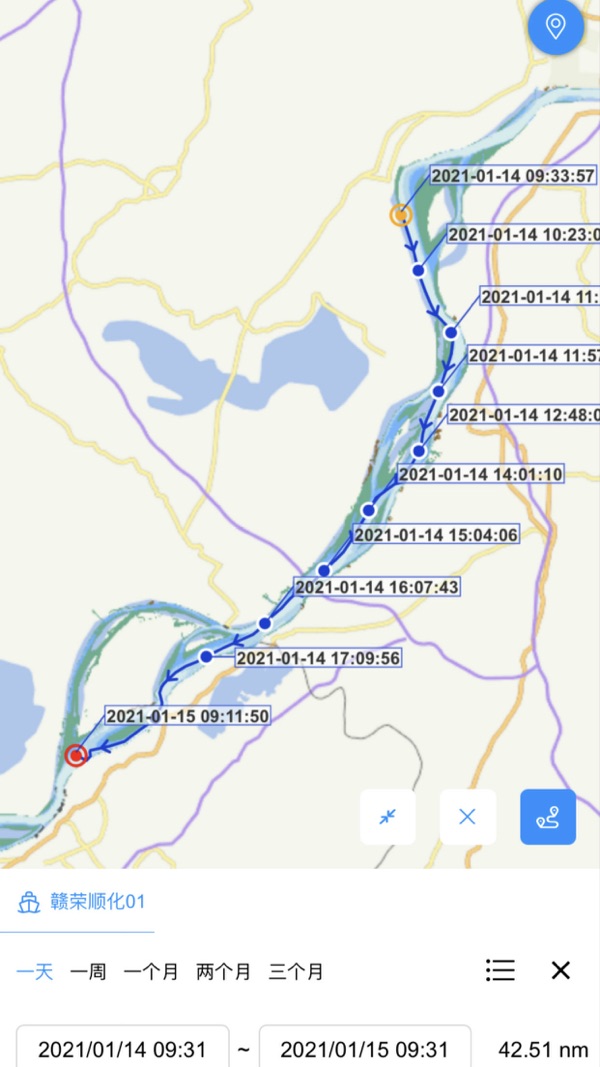Tap the collapse arrows map button
The height and width of the screenshot is (1067, 600).
[388, 817]
